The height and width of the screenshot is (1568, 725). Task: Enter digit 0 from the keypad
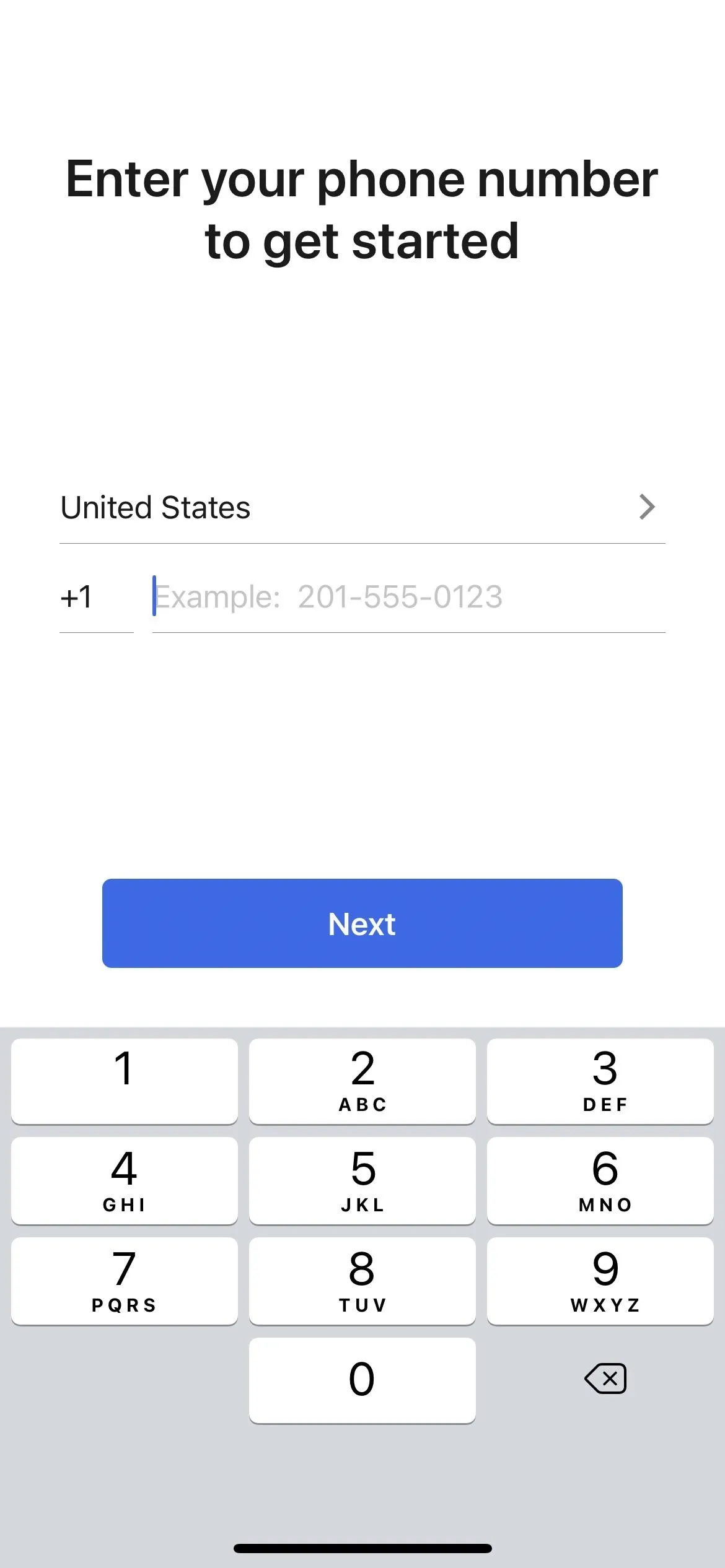(362, 1380)
